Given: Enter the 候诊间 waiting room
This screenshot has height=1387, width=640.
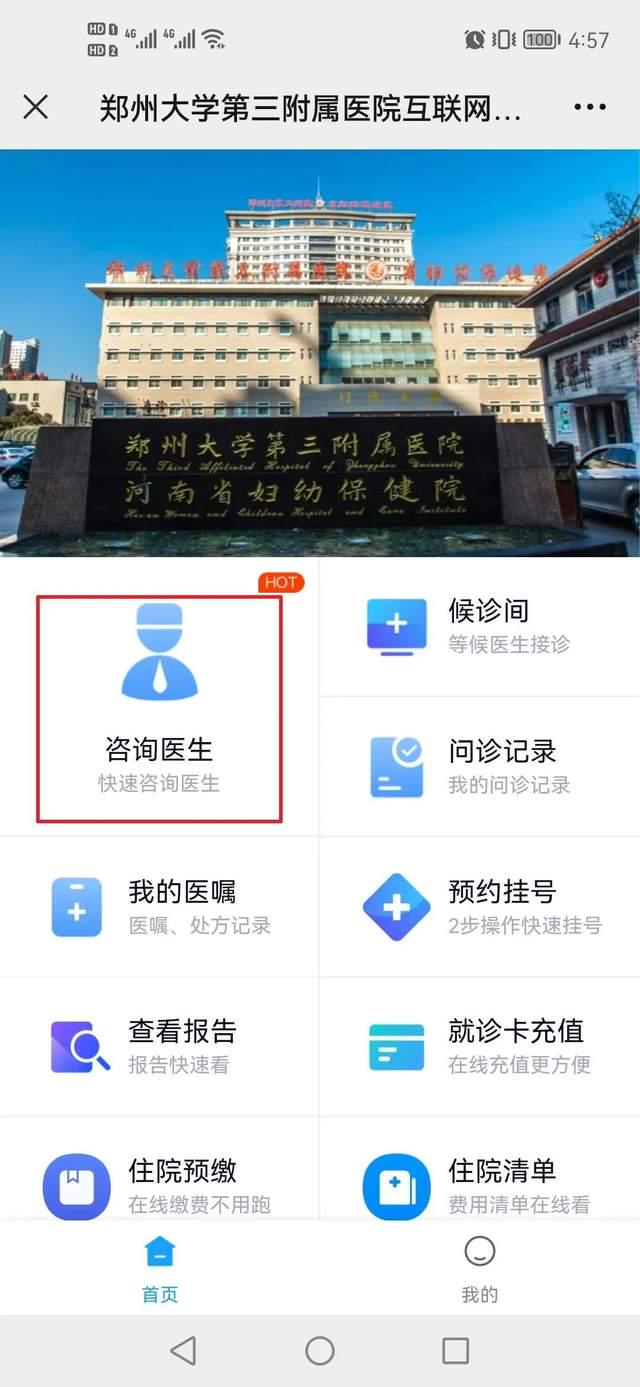Looking at the screenshot, I should [479, 626].
